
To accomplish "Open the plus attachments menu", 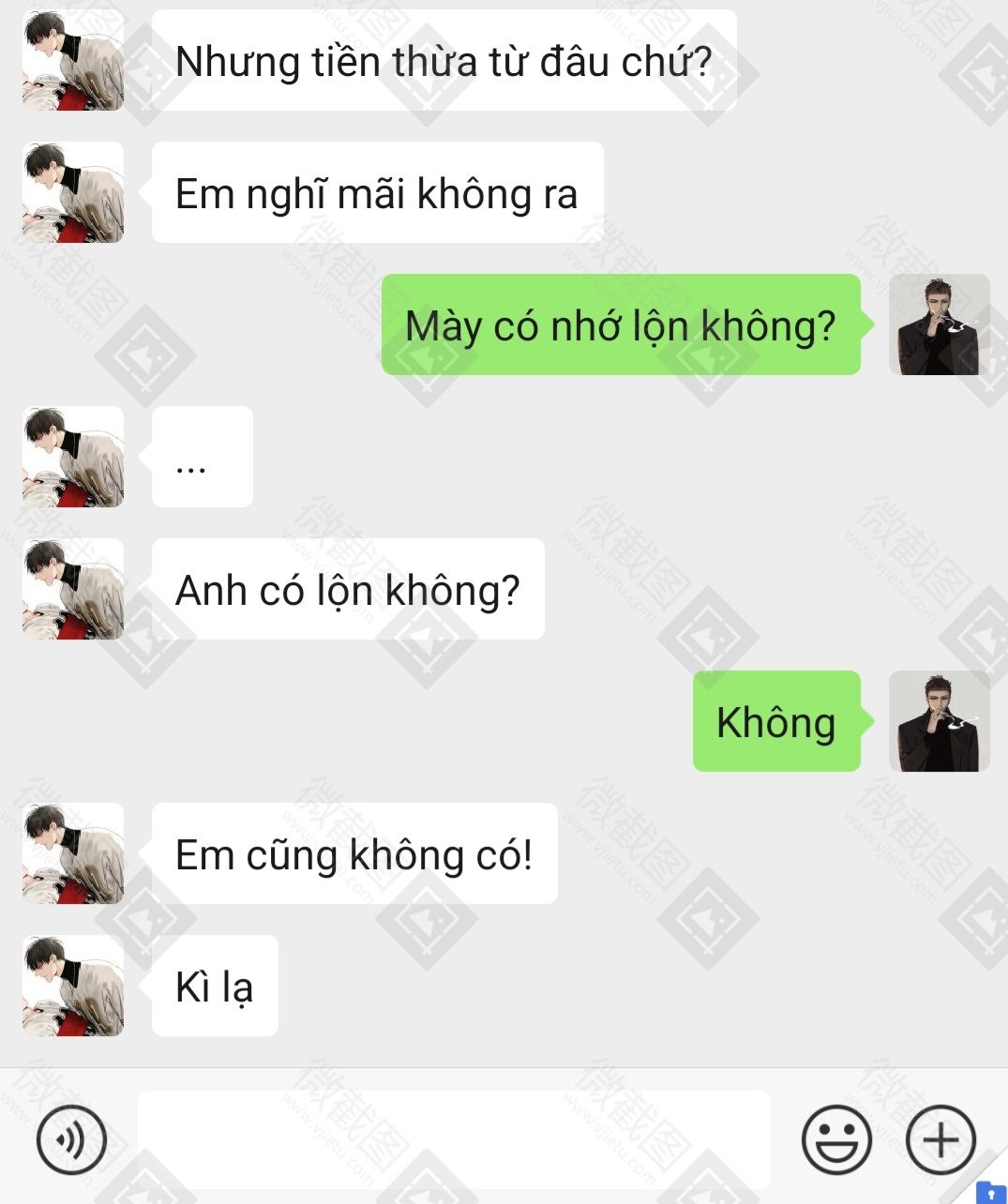I will pyautogui.click(x=940, y=1140).
